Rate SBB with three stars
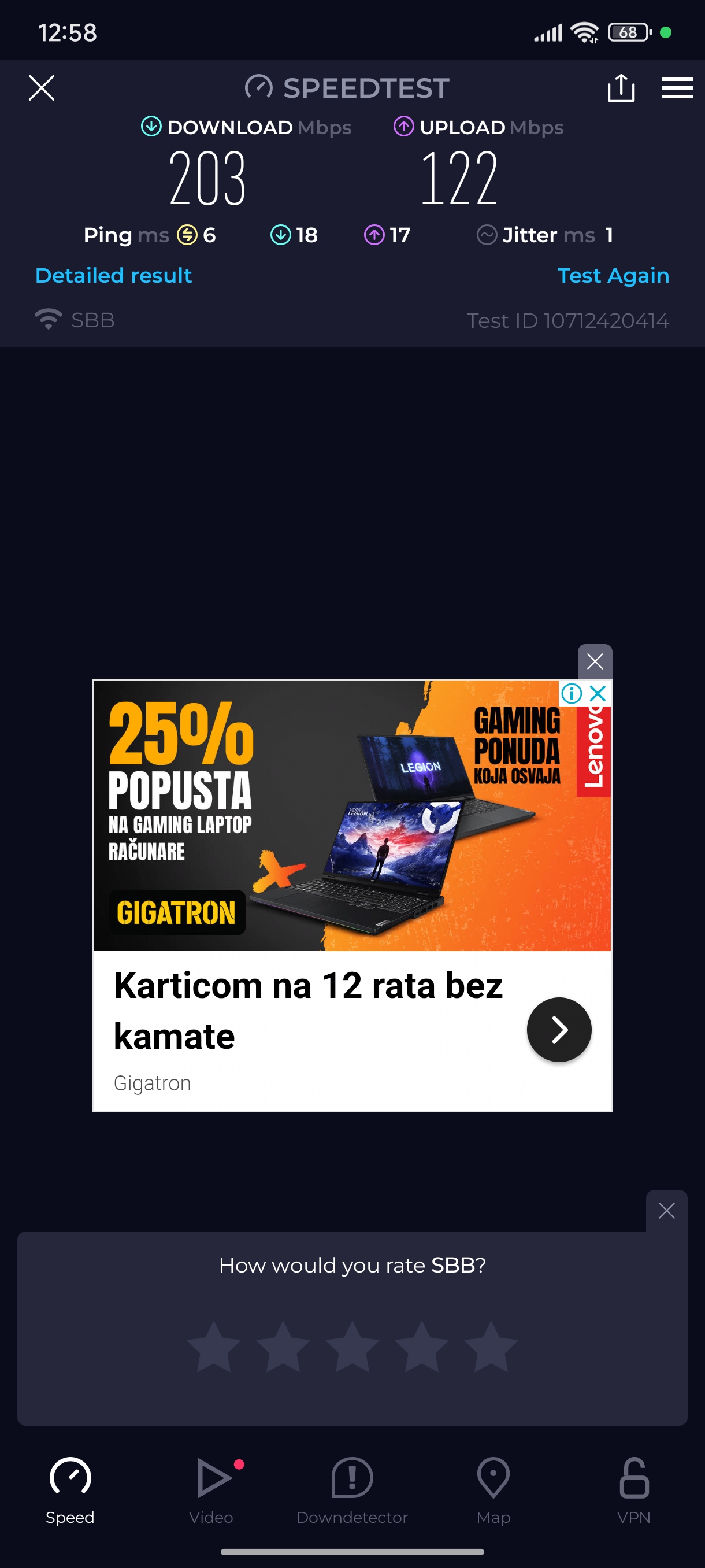This screenshot has width=705, height=1568. point(352,1346)
